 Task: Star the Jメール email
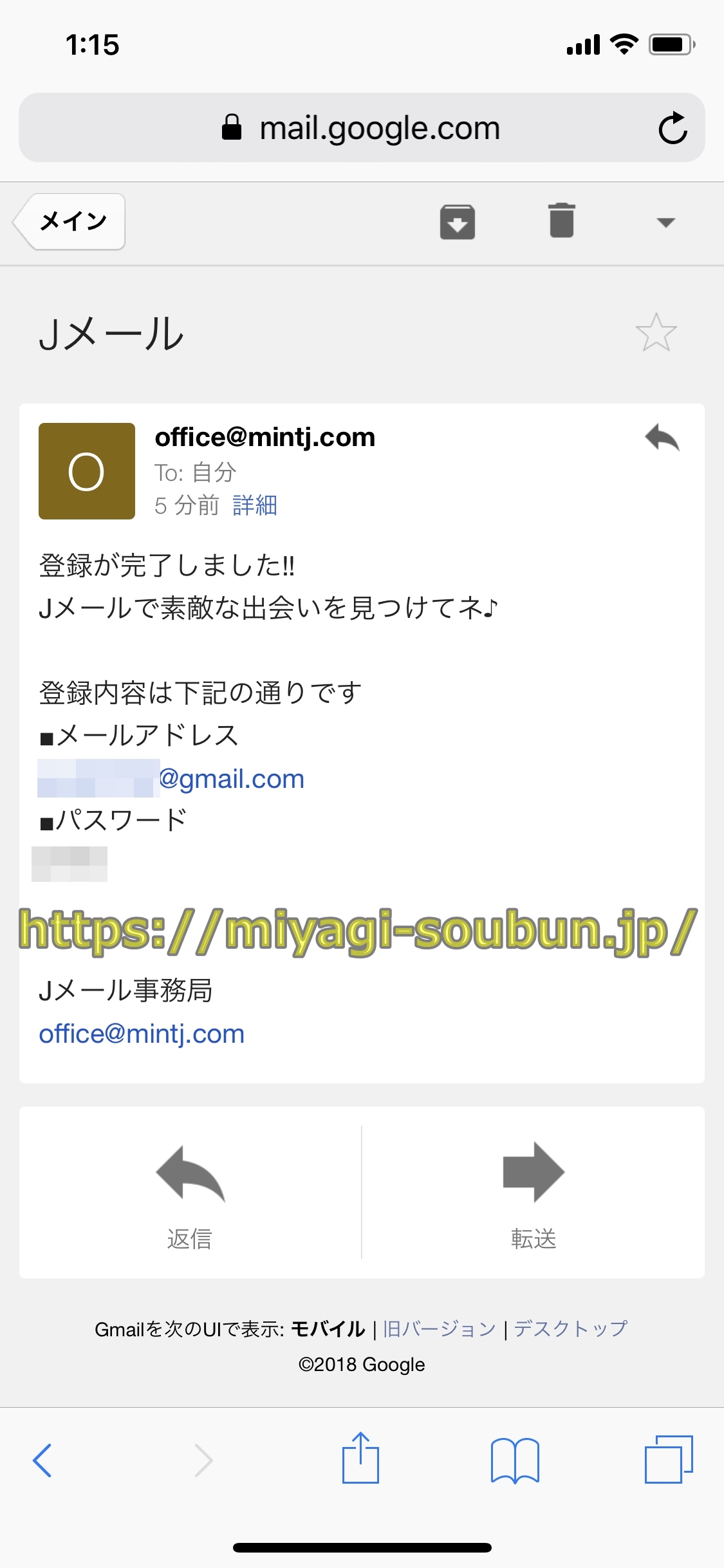point(656,333)
